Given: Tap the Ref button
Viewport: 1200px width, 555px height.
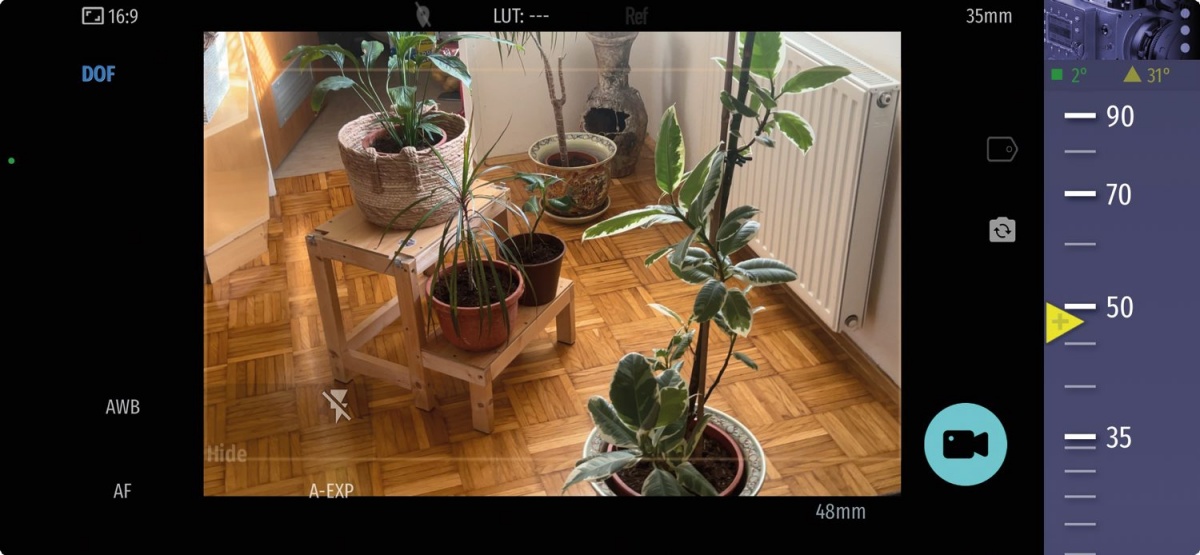Looking at the screenshot, I should [x=636, y=16].
